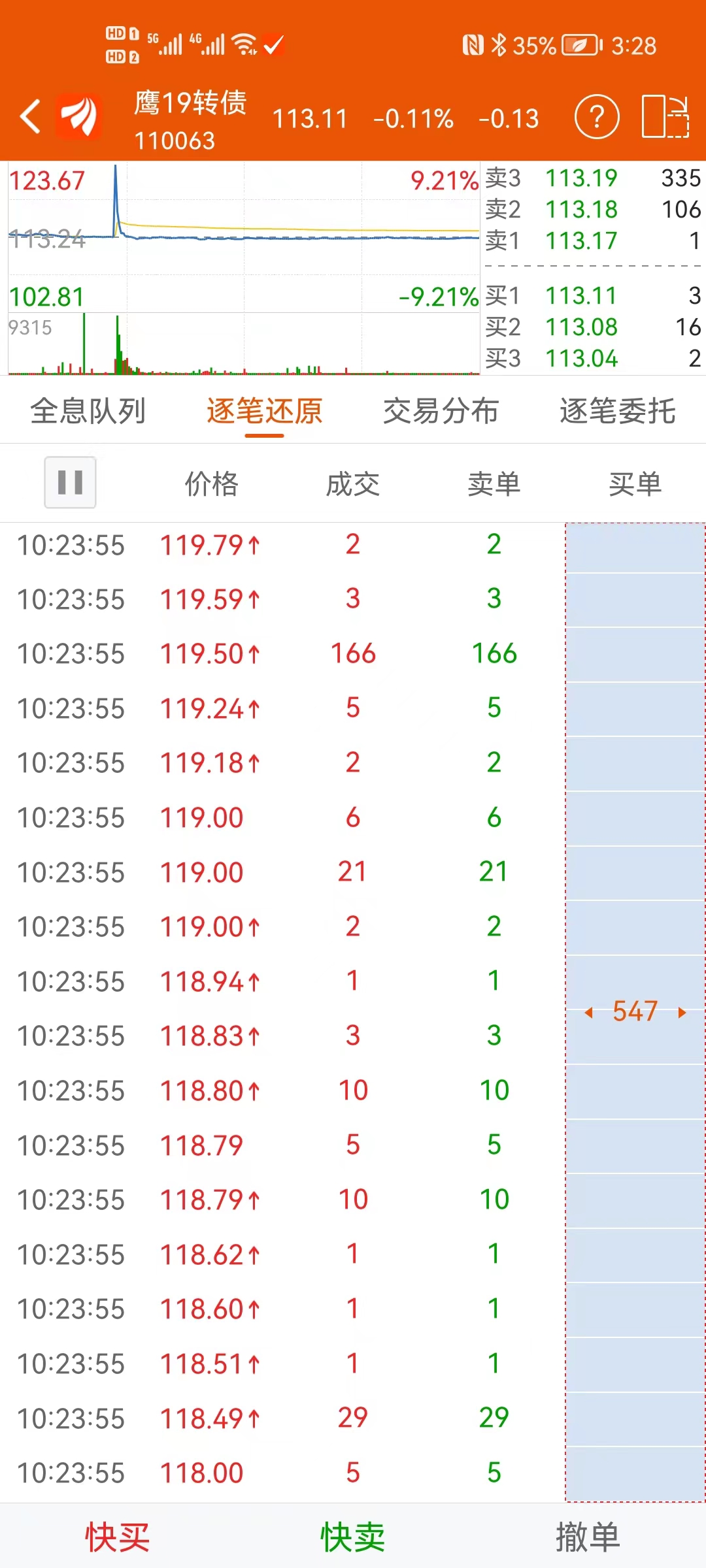Open the help question mark icon
Viewport: 706px width, 1568px height.
pyautogui.click(x=596, y=118)
